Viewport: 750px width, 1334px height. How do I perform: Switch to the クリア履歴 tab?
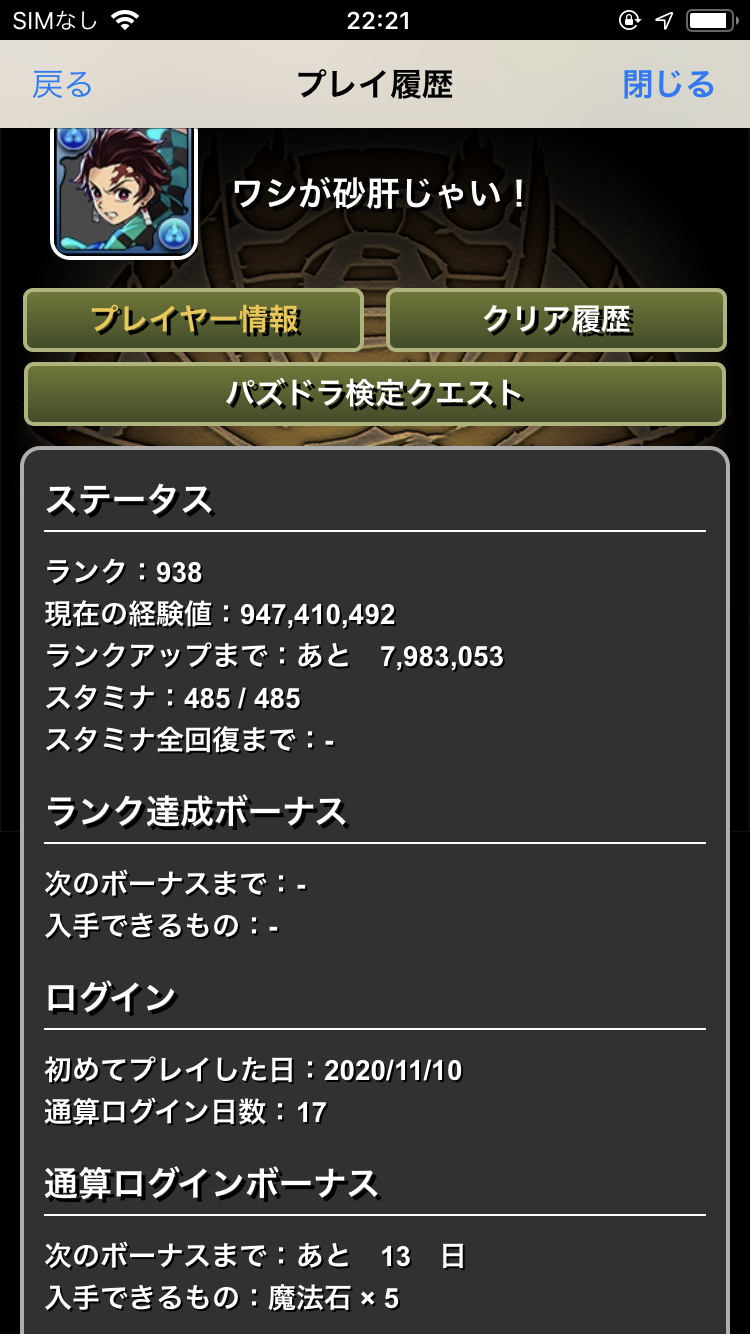click(x=556, y=320)
